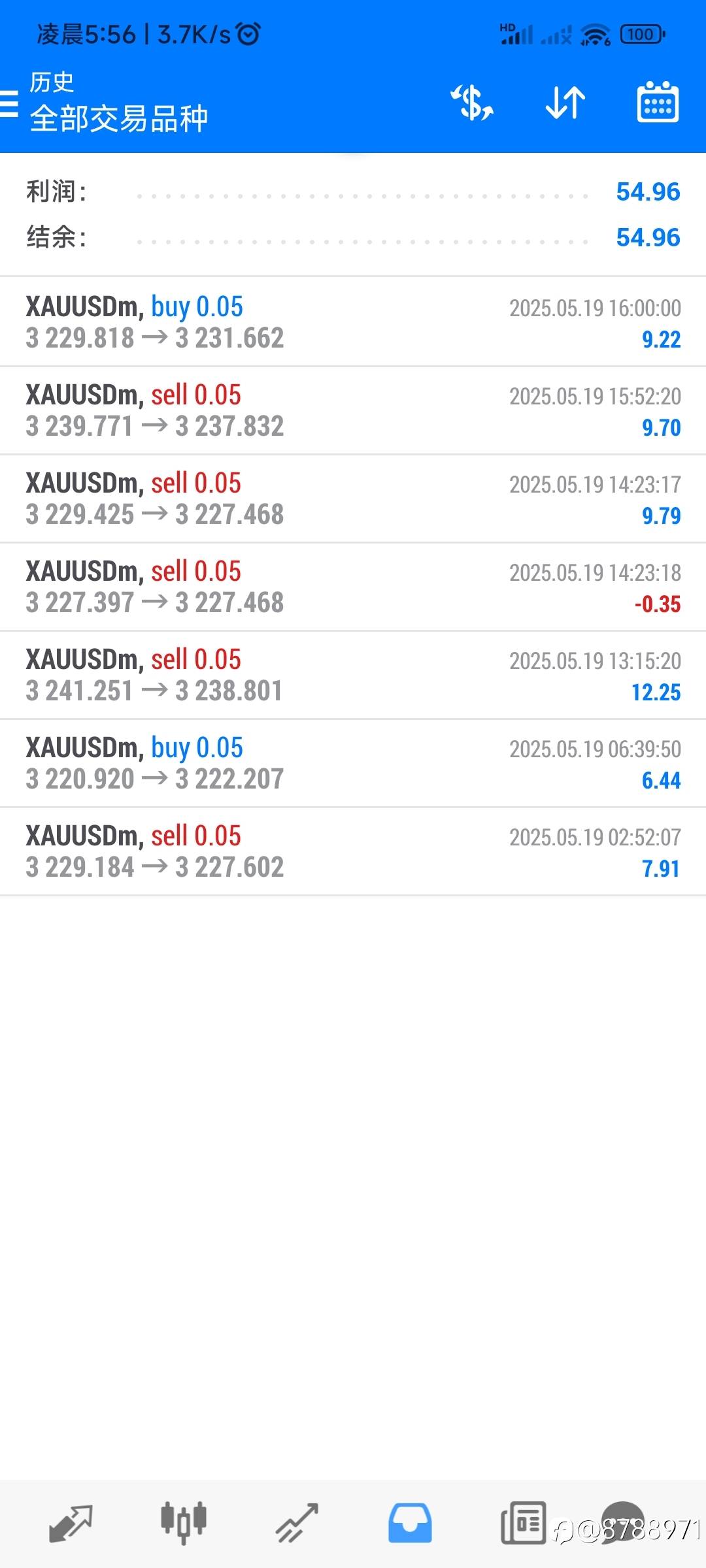Open the sell trade with profit 12.25
The width and height of the screenshot is (706, 1568).
coord(353,675)
